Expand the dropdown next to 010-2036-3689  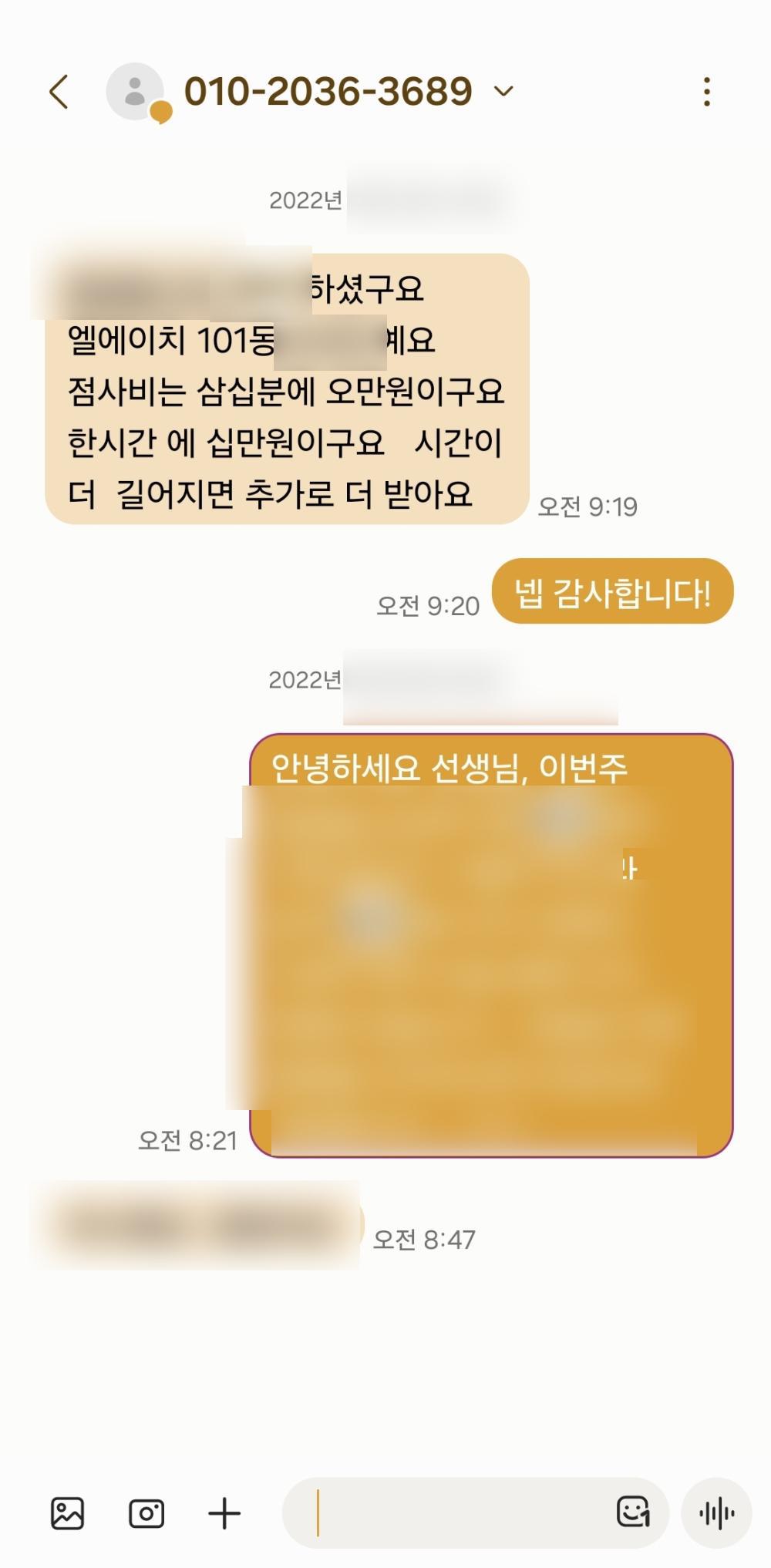pos(503,92)
